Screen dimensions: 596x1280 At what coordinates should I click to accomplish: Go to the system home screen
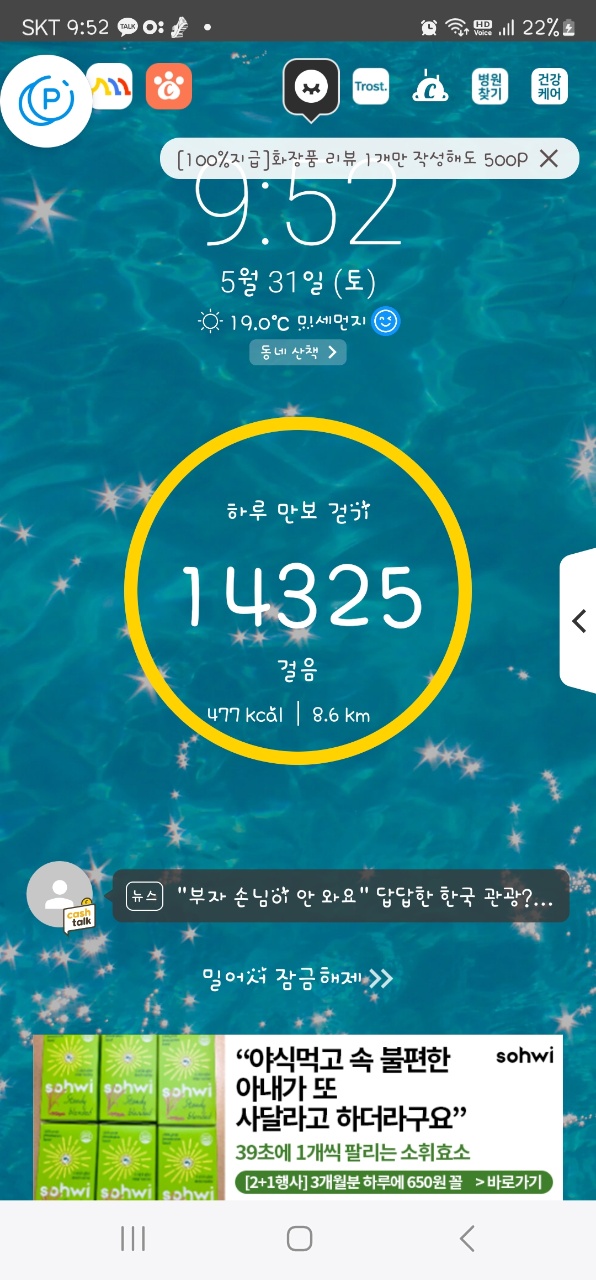coord(299,1239)
